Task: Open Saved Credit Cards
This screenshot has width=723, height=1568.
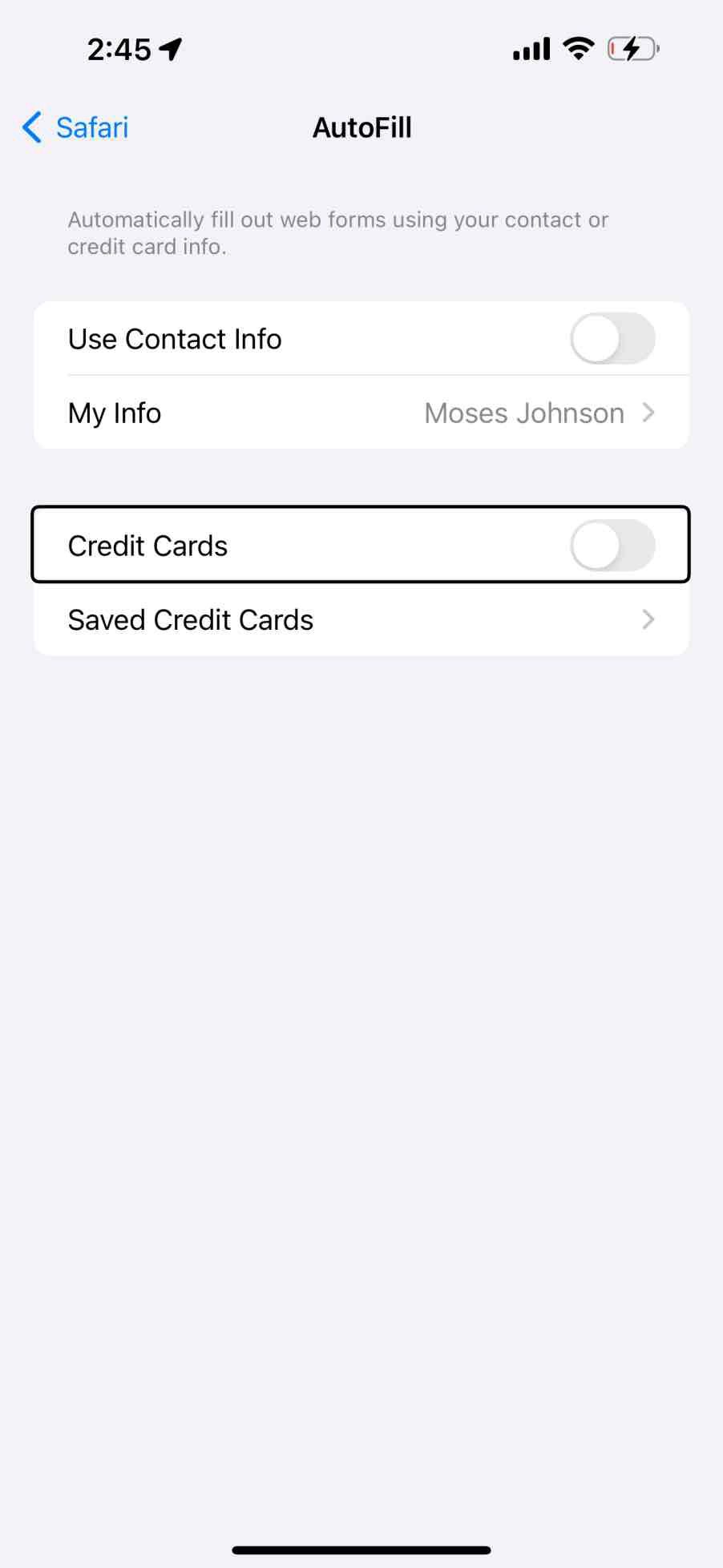Action: [190, 619]
